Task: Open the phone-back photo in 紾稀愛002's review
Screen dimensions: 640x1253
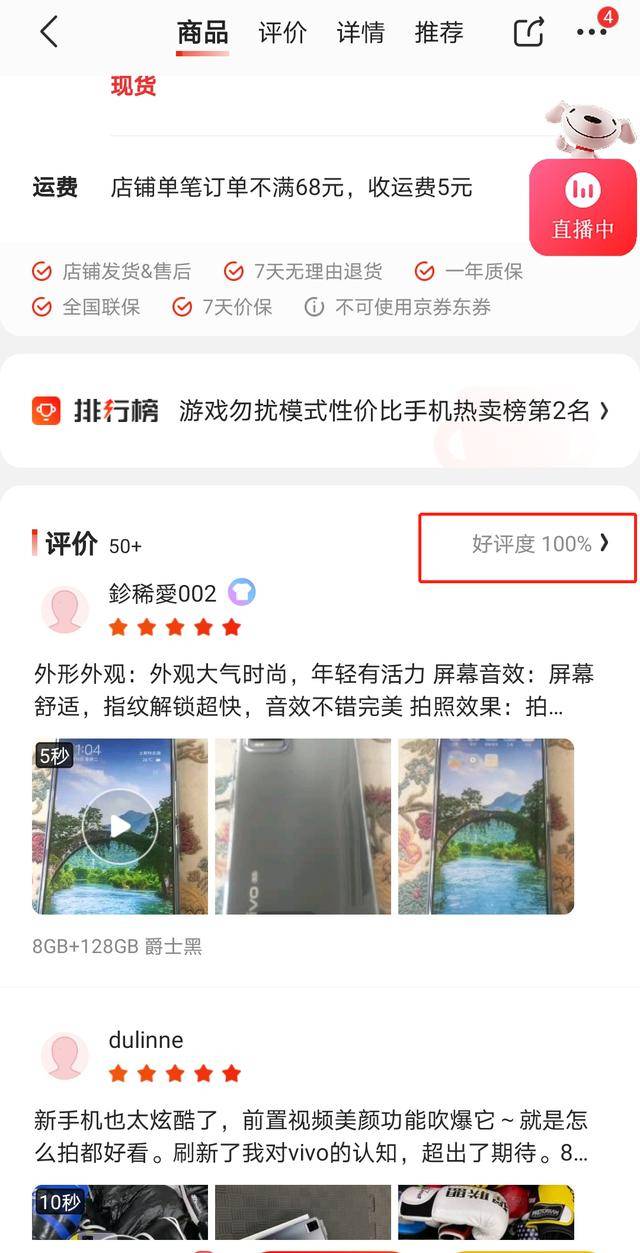Action: pos(303,826)
